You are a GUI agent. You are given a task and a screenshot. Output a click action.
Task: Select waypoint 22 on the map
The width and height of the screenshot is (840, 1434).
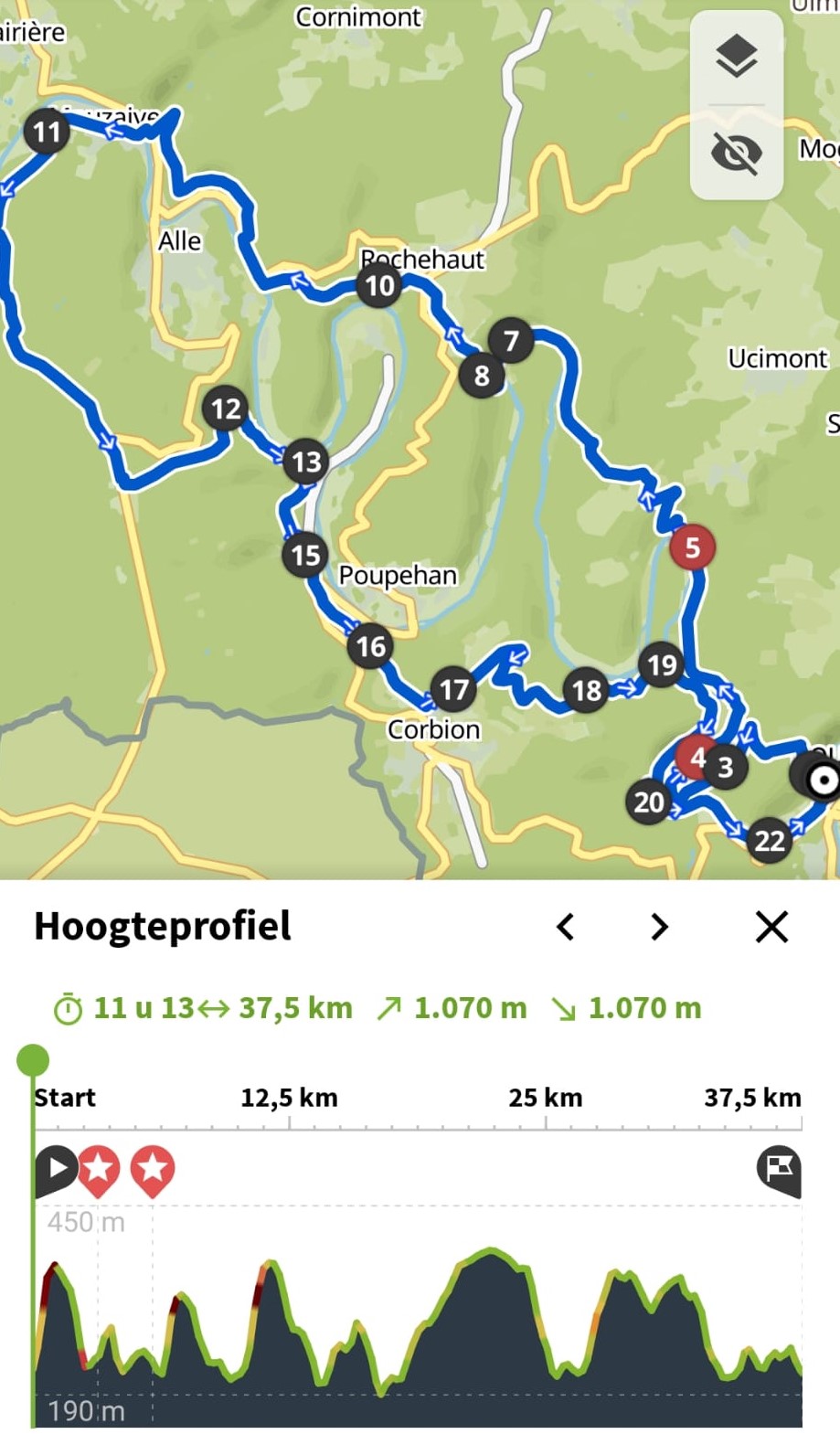click(769, 840)
